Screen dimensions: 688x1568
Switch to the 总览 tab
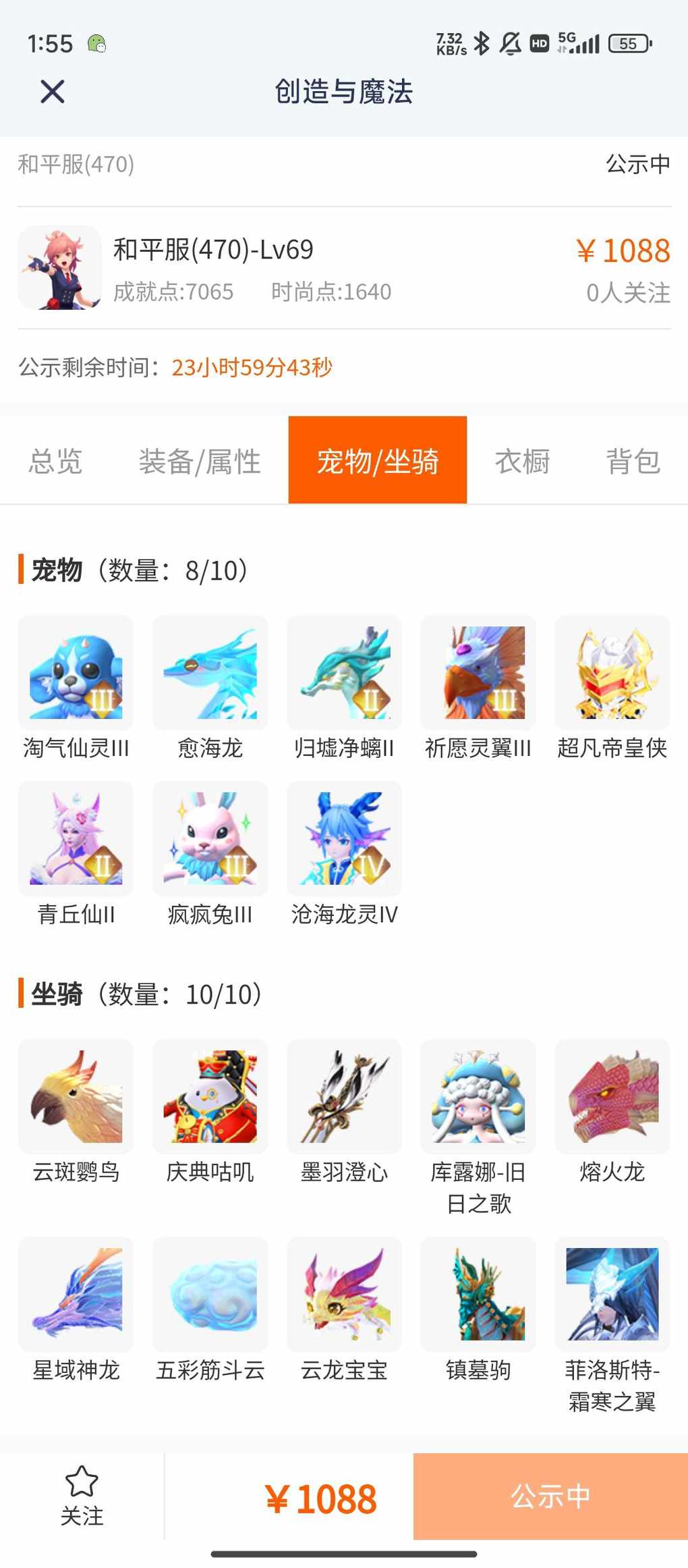pyautogui.click(x=55, y=462)
